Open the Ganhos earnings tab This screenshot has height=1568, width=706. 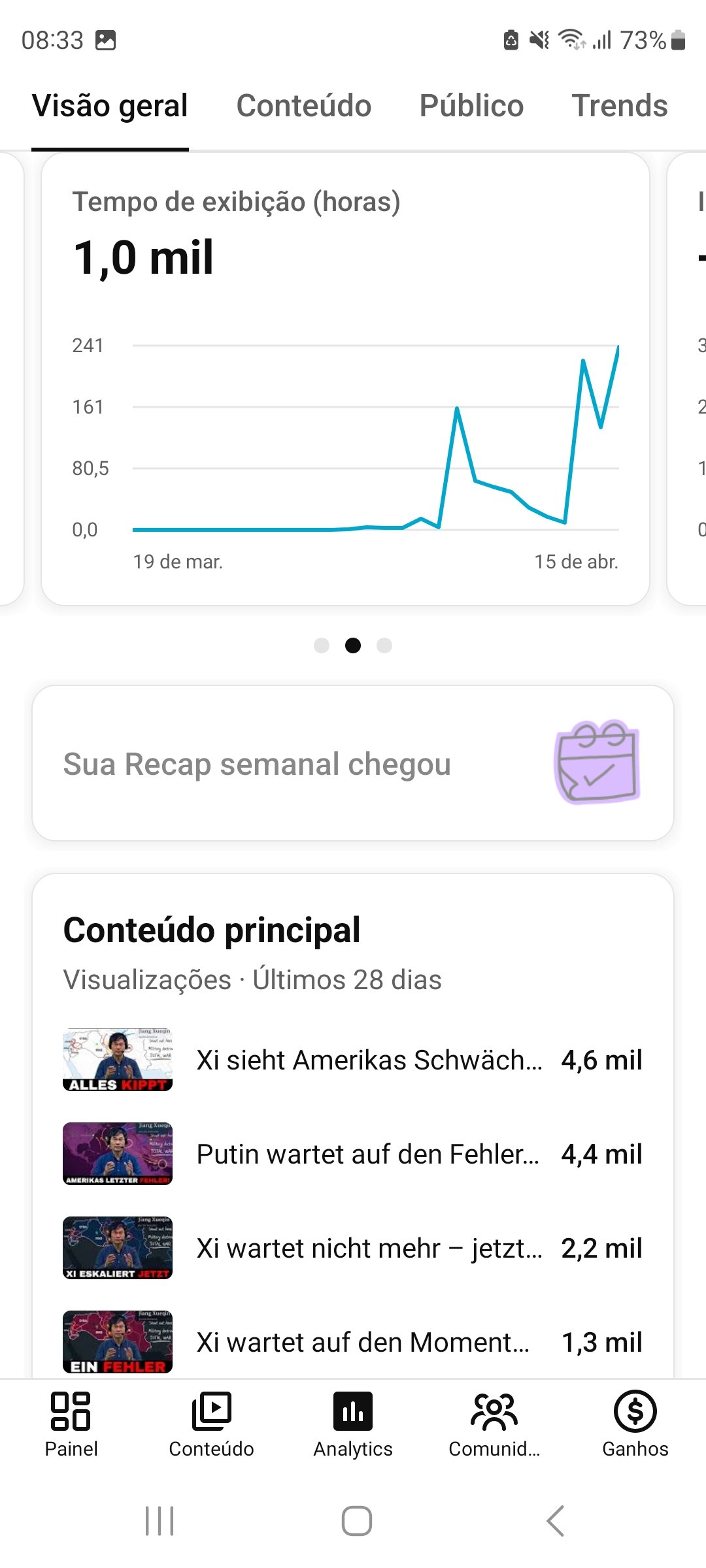[x=635, y=1424]
